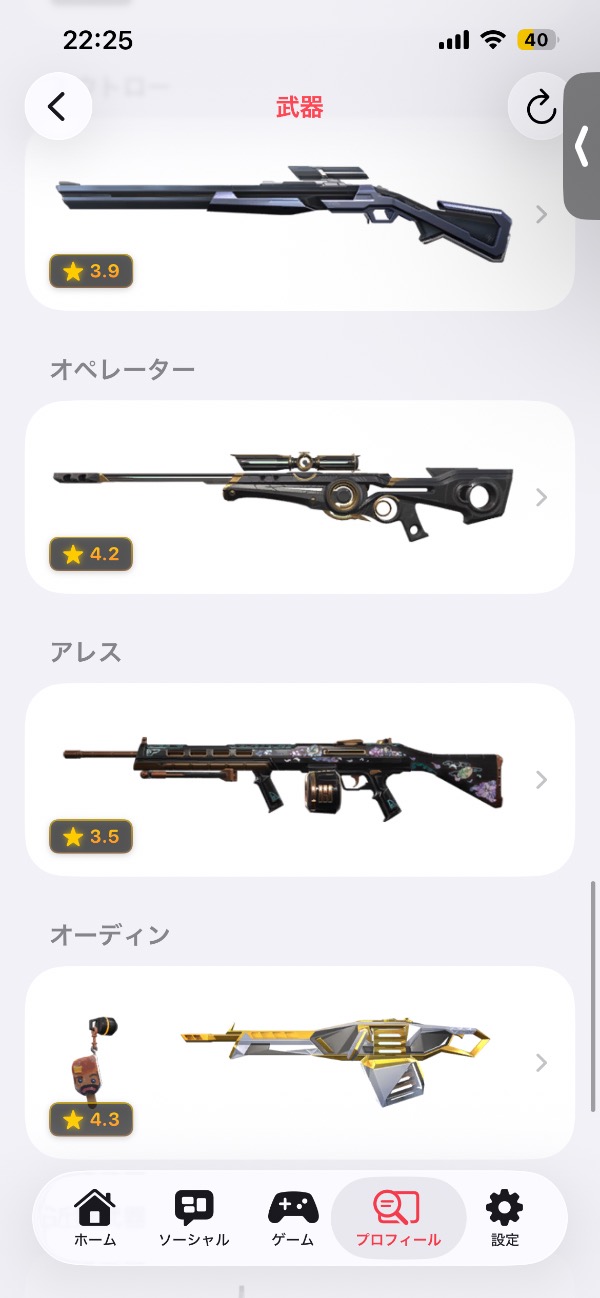
Task: Open the rifle card rated 3.9
Action: coord(300,215)
